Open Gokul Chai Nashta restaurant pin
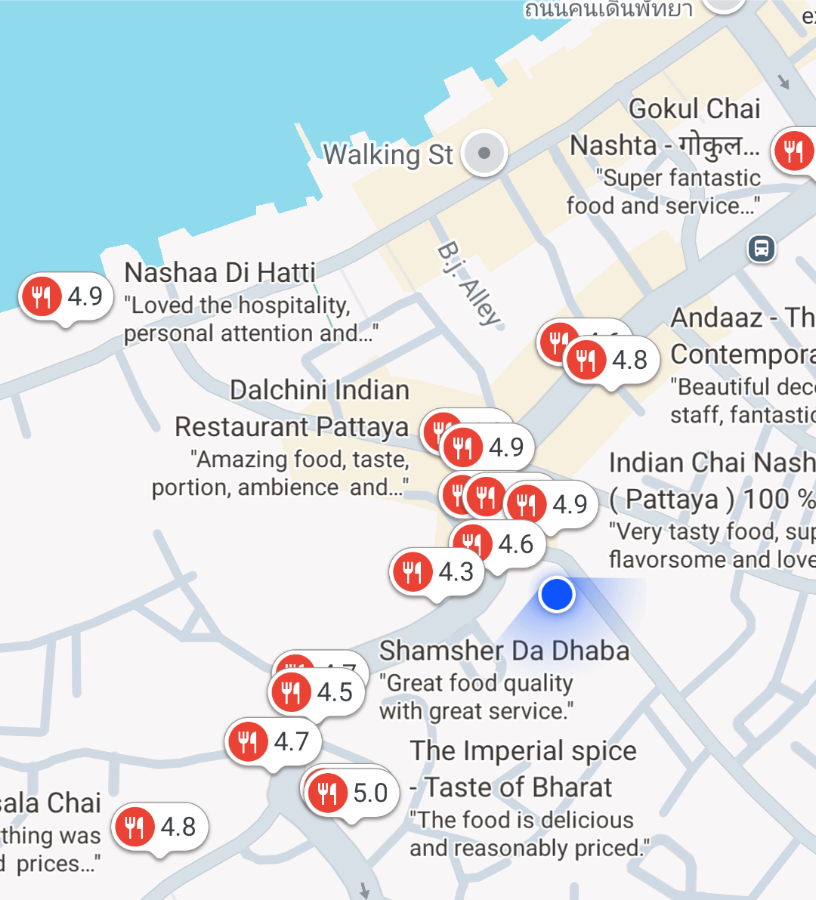This screenshot has height=900, width=816. (794, 151)
